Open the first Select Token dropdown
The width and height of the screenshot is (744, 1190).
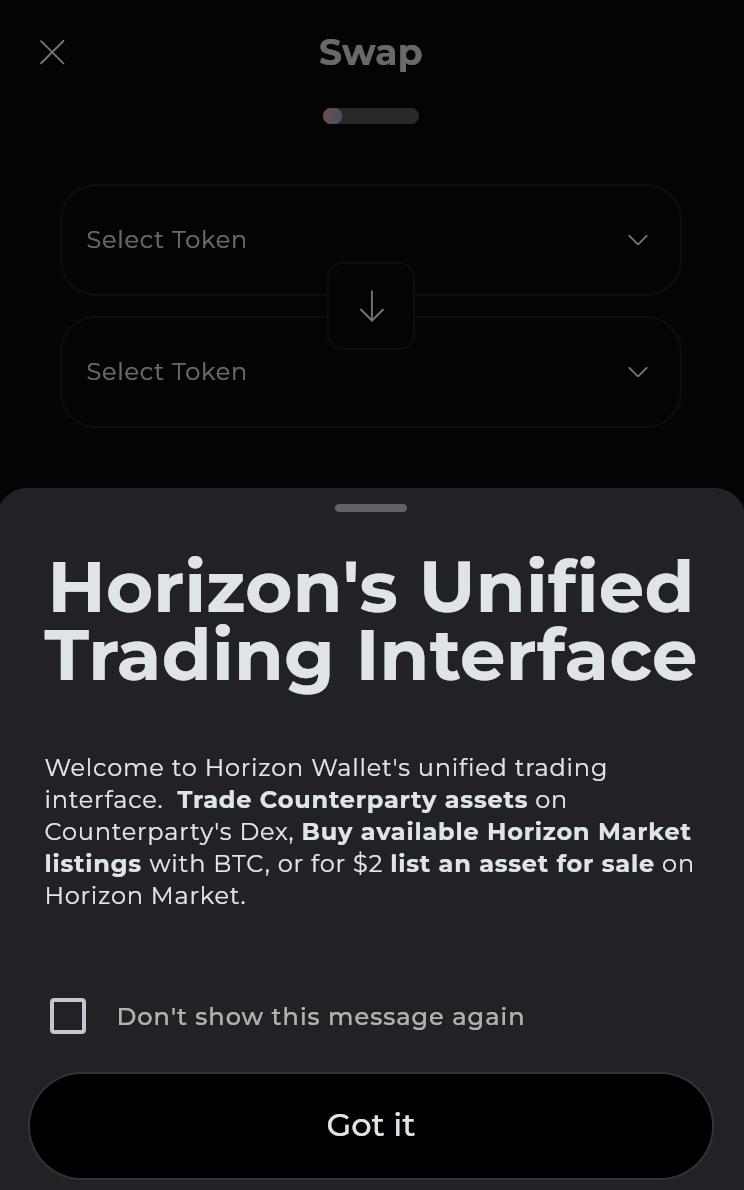pyautogui.click(x=371, y=240)
